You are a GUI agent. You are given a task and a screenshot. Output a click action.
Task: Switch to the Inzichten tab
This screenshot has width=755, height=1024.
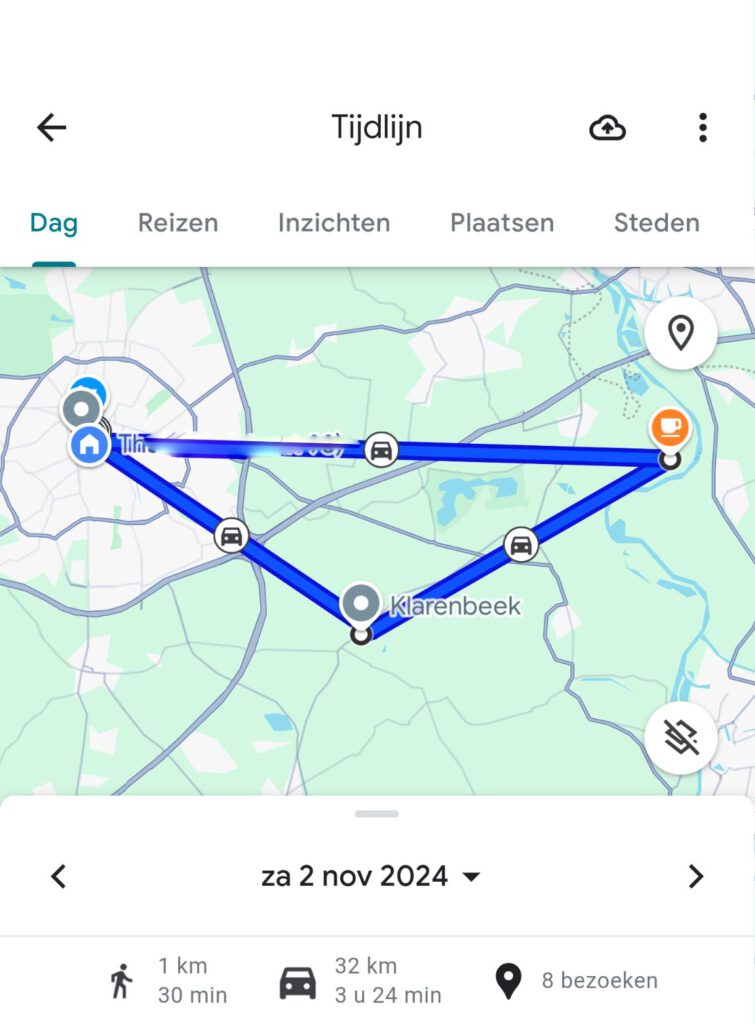tap(334, 223)
